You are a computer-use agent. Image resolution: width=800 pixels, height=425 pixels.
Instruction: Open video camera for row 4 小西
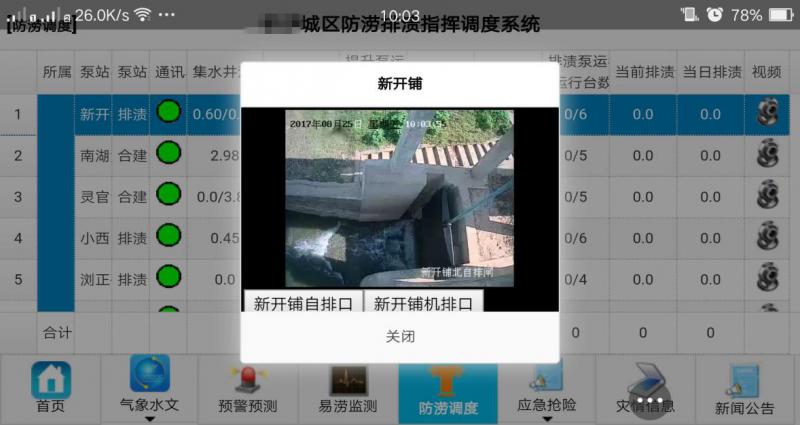(x=767, y=237)
